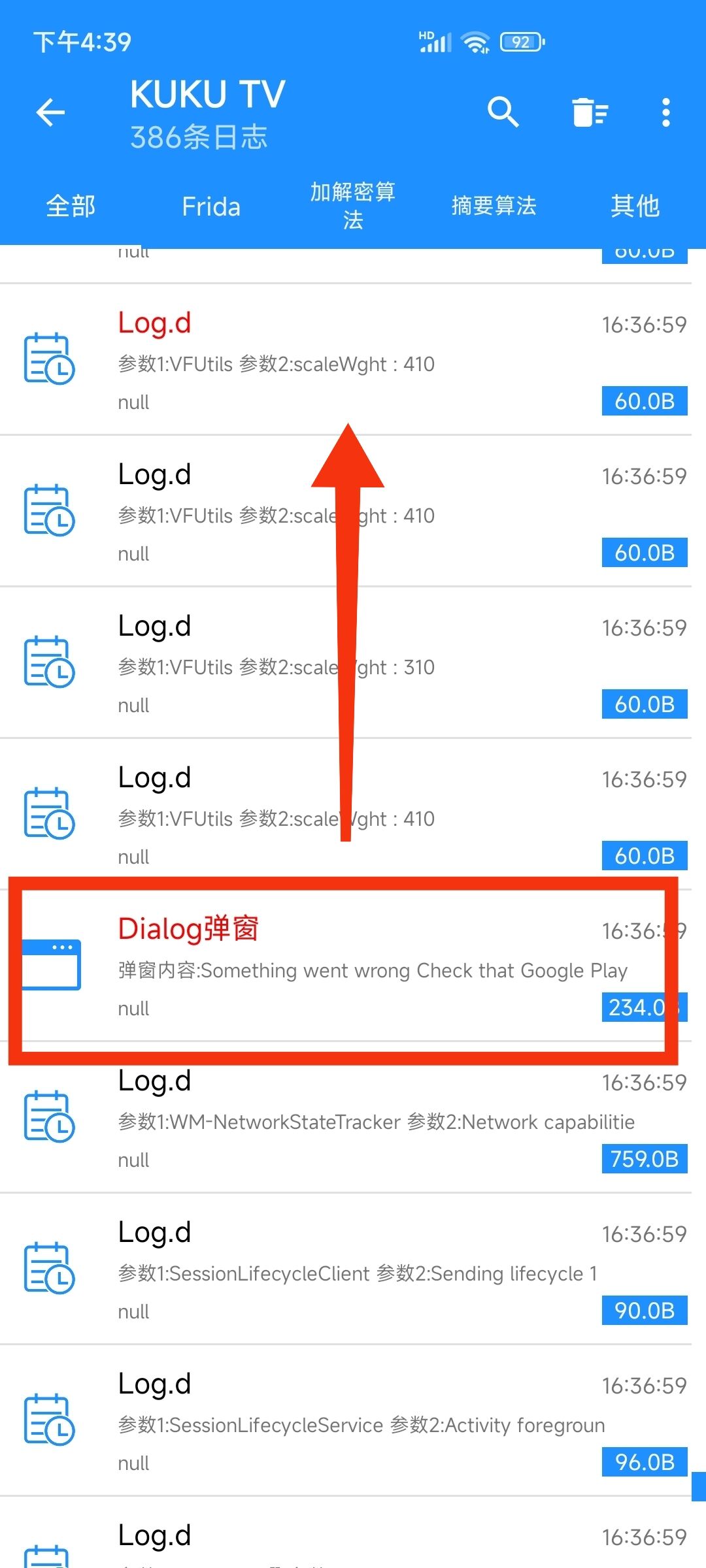The width and height of the screenshot is (706, 1568).
Task: Switch to the 全部 tab
Action: pyautogui.click(x=71, y=206)
